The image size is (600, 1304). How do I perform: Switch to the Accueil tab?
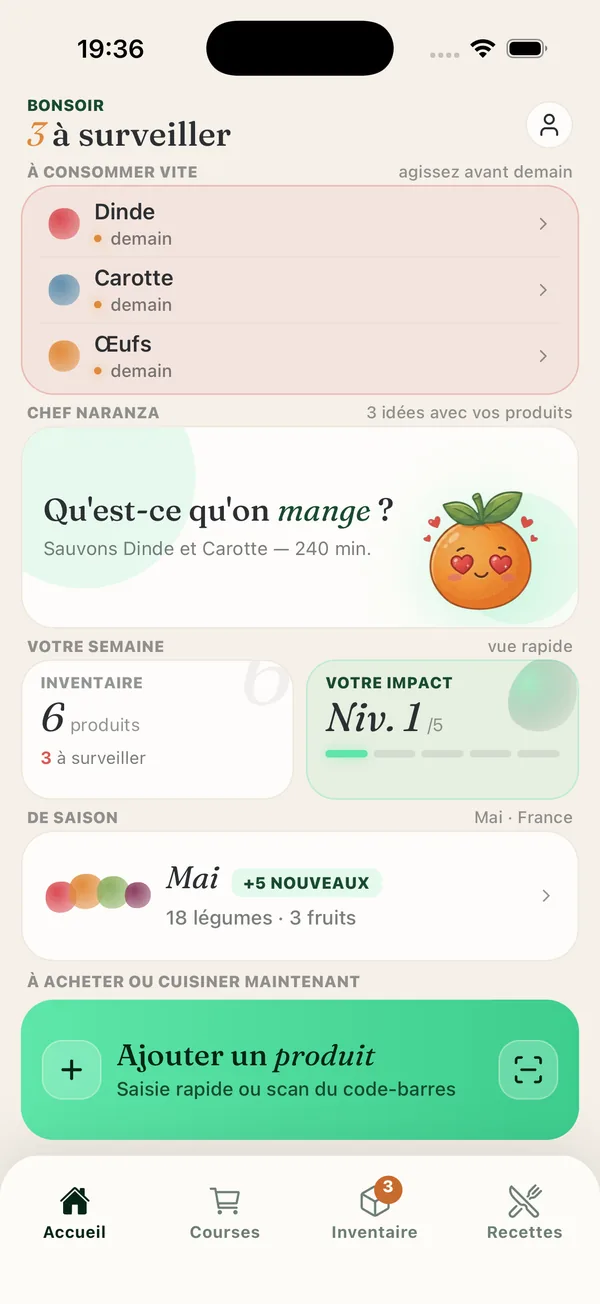(x=75, y=1213)
